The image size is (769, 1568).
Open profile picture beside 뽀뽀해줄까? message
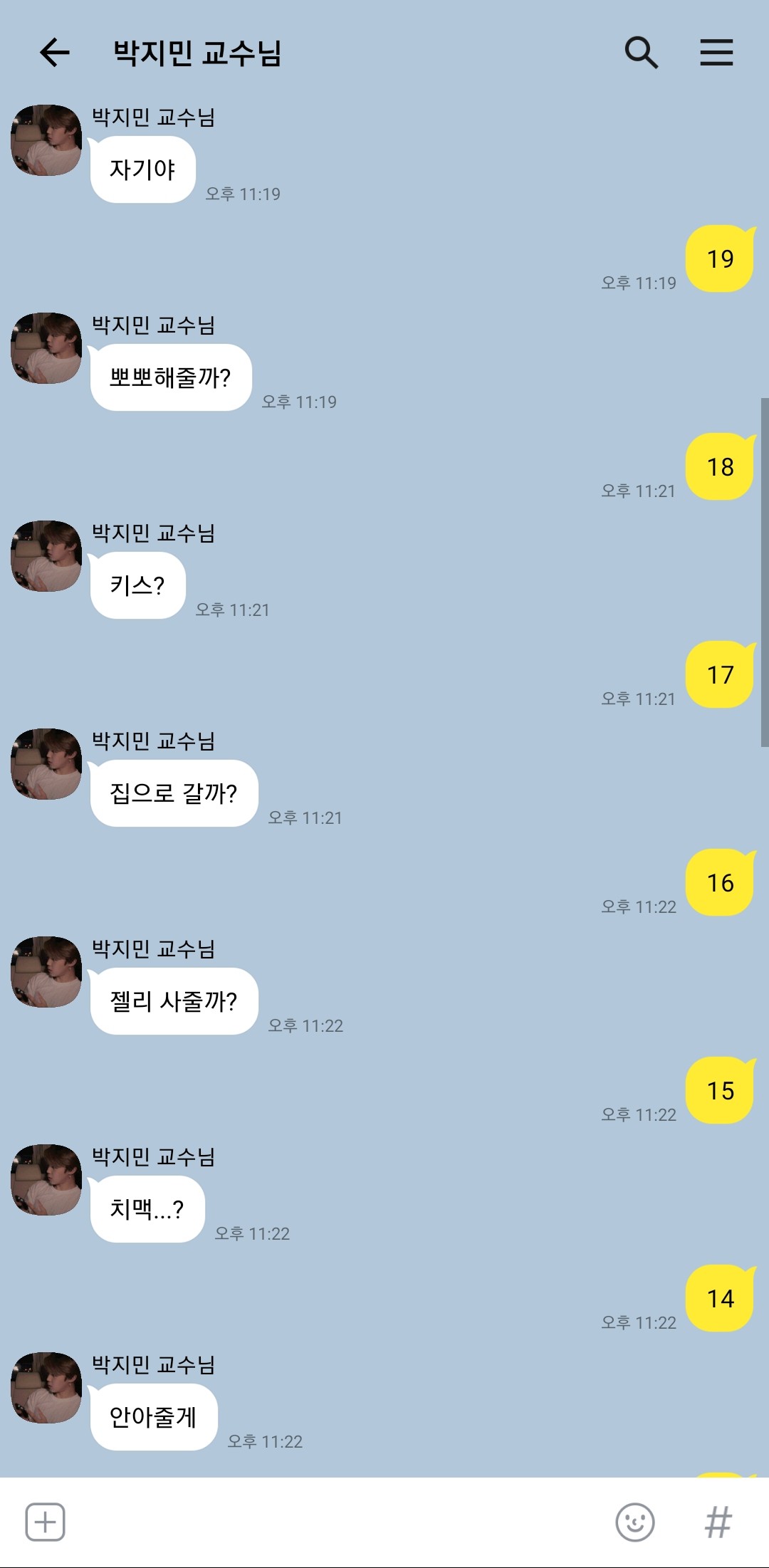point(46,348)
